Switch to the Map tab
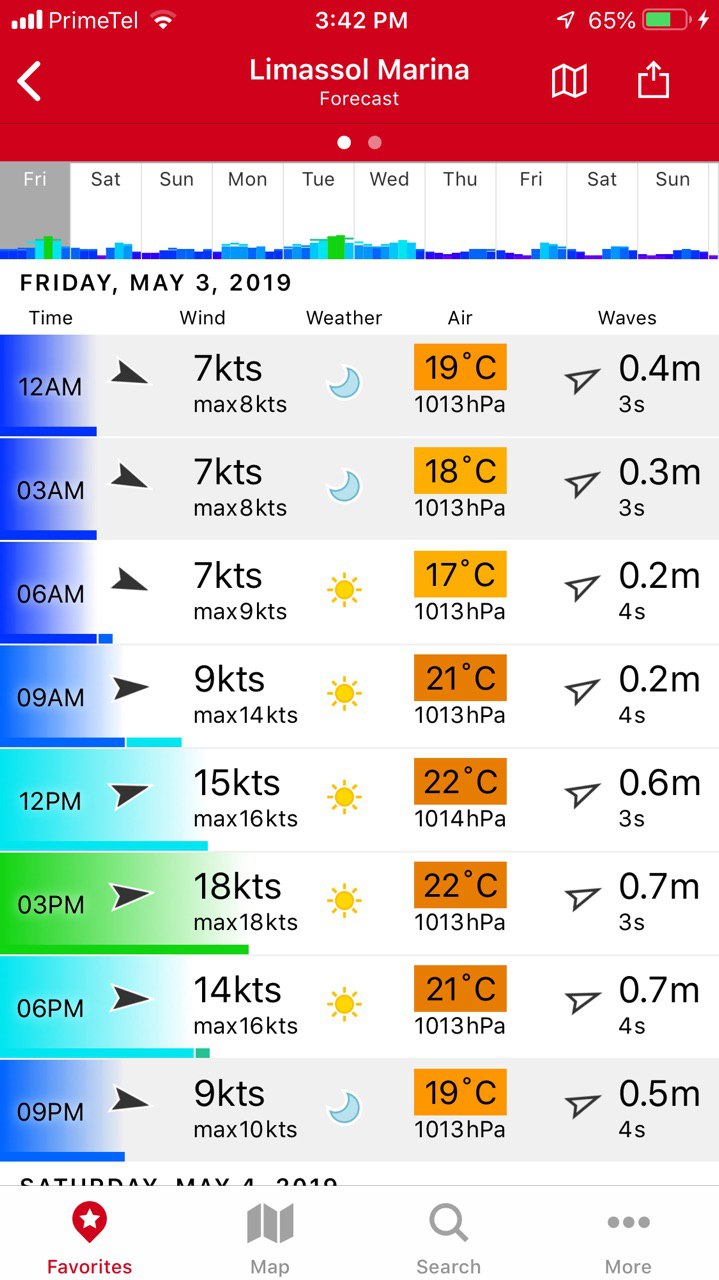This screenshot has height=1280, width=719. coord(269,1238)
